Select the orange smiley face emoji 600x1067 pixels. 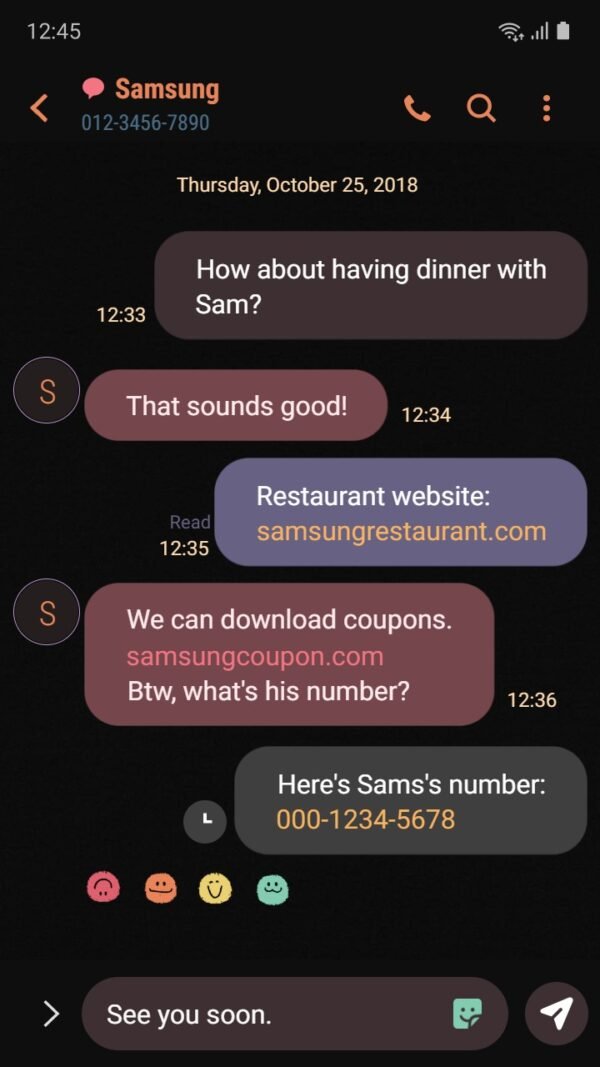coord(160,886)
